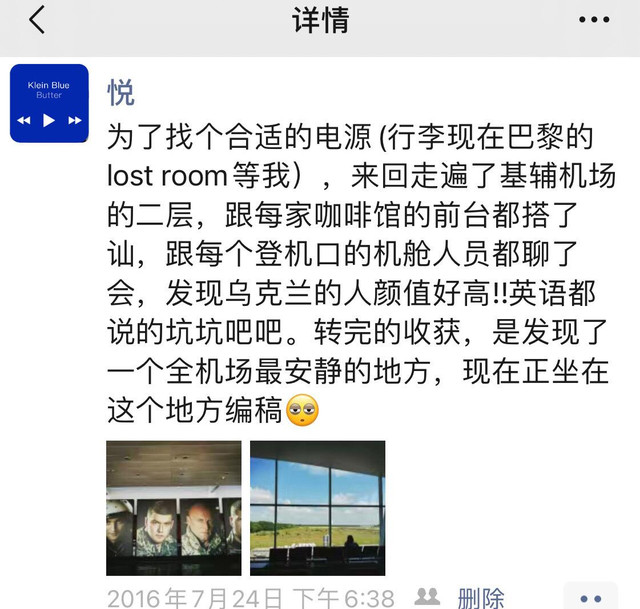Open the like and comment button
640x609 pixels.
590,597
